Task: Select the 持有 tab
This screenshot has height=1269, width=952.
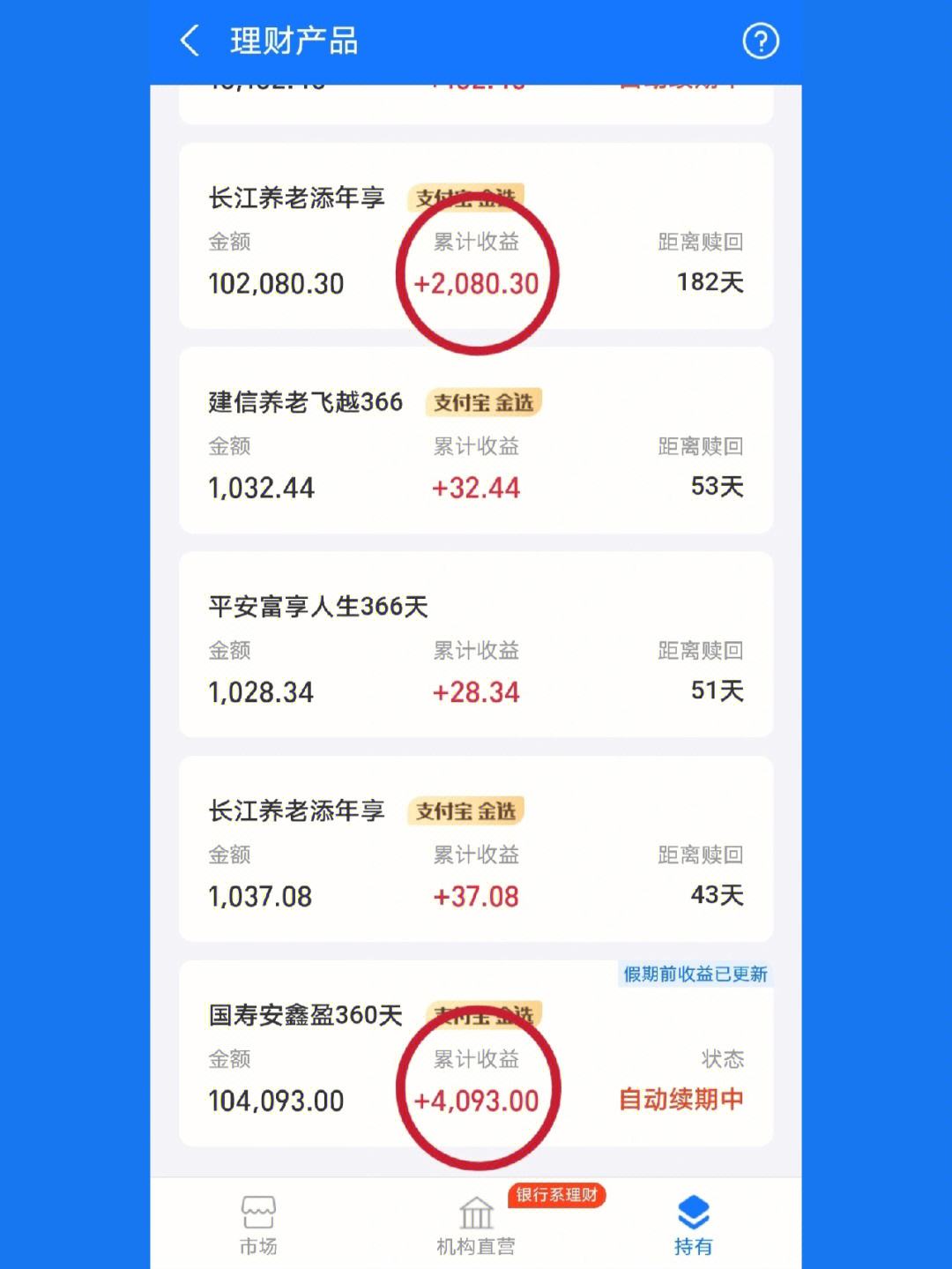Action: click(693, 1225)
